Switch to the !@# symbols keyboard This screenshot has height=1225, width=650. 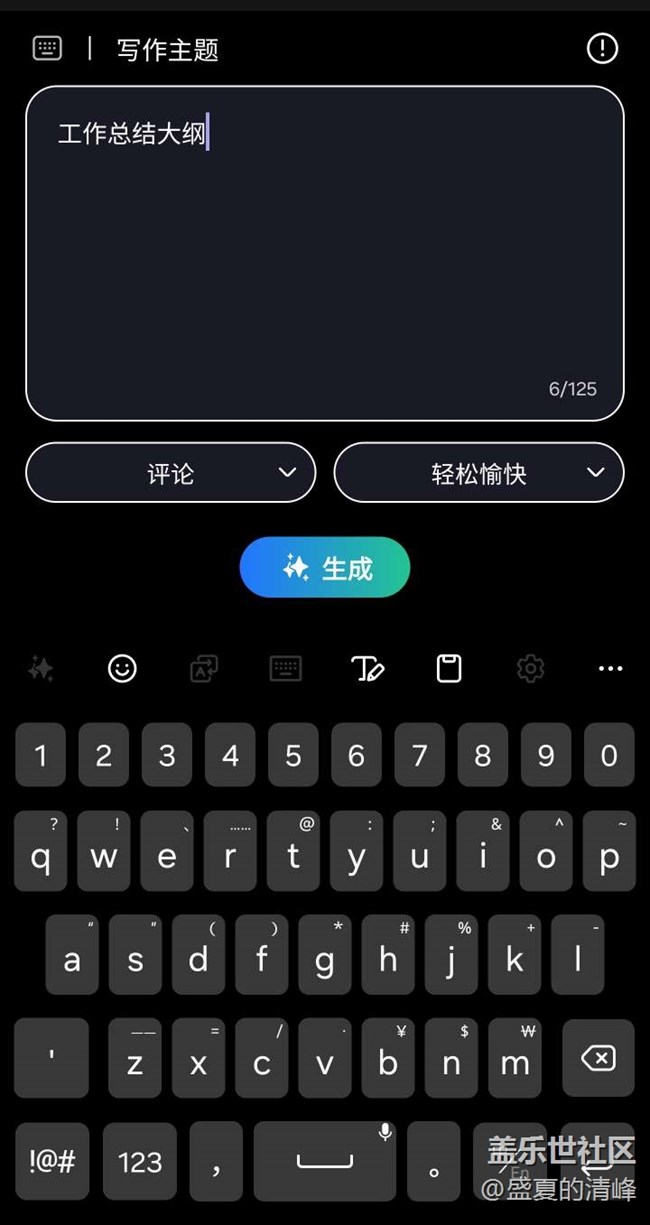point(52,1161)
